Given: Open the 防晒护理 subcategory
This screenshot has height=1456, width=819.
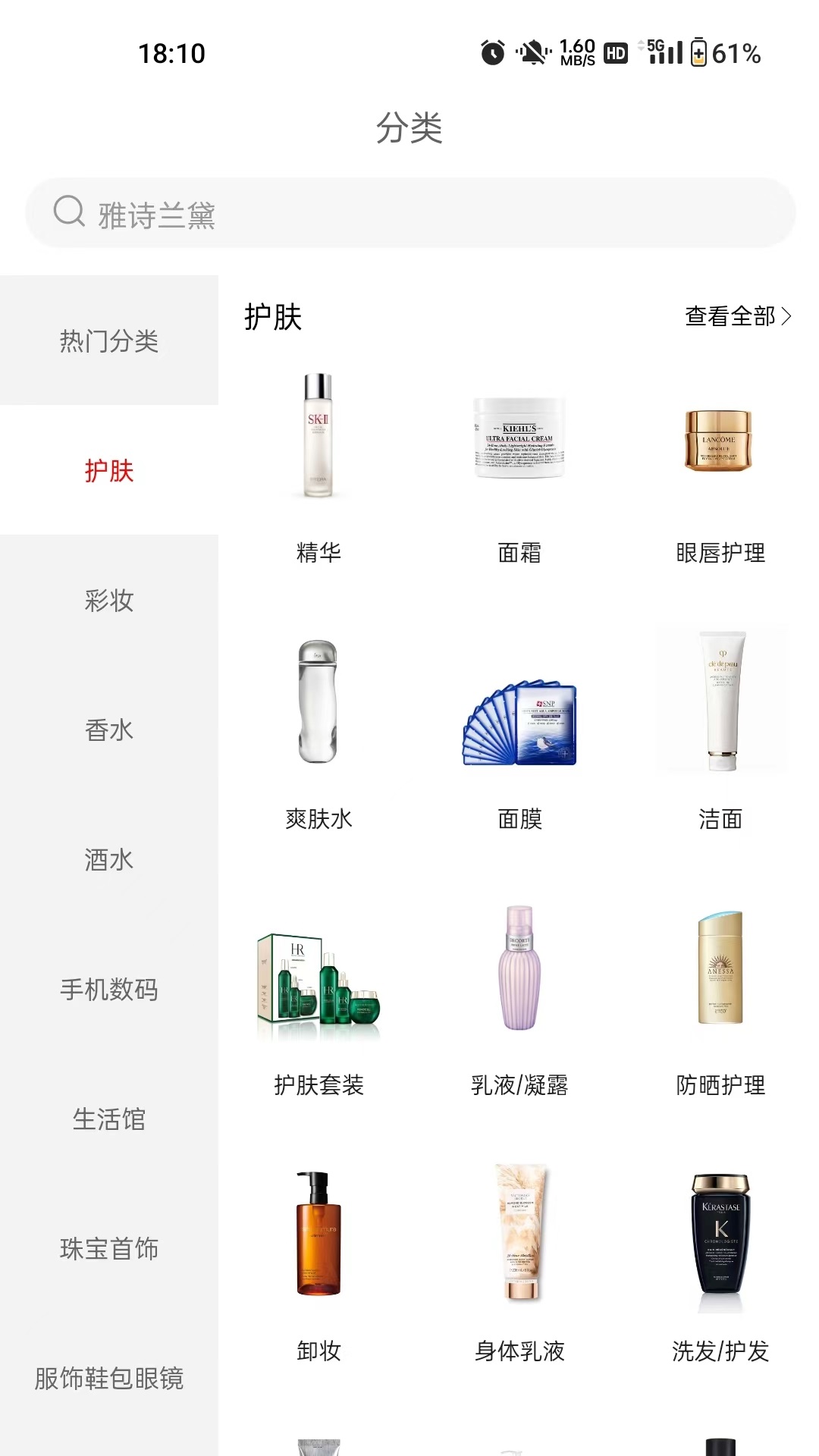Looking at the screenshot, I should coord(720,993).
